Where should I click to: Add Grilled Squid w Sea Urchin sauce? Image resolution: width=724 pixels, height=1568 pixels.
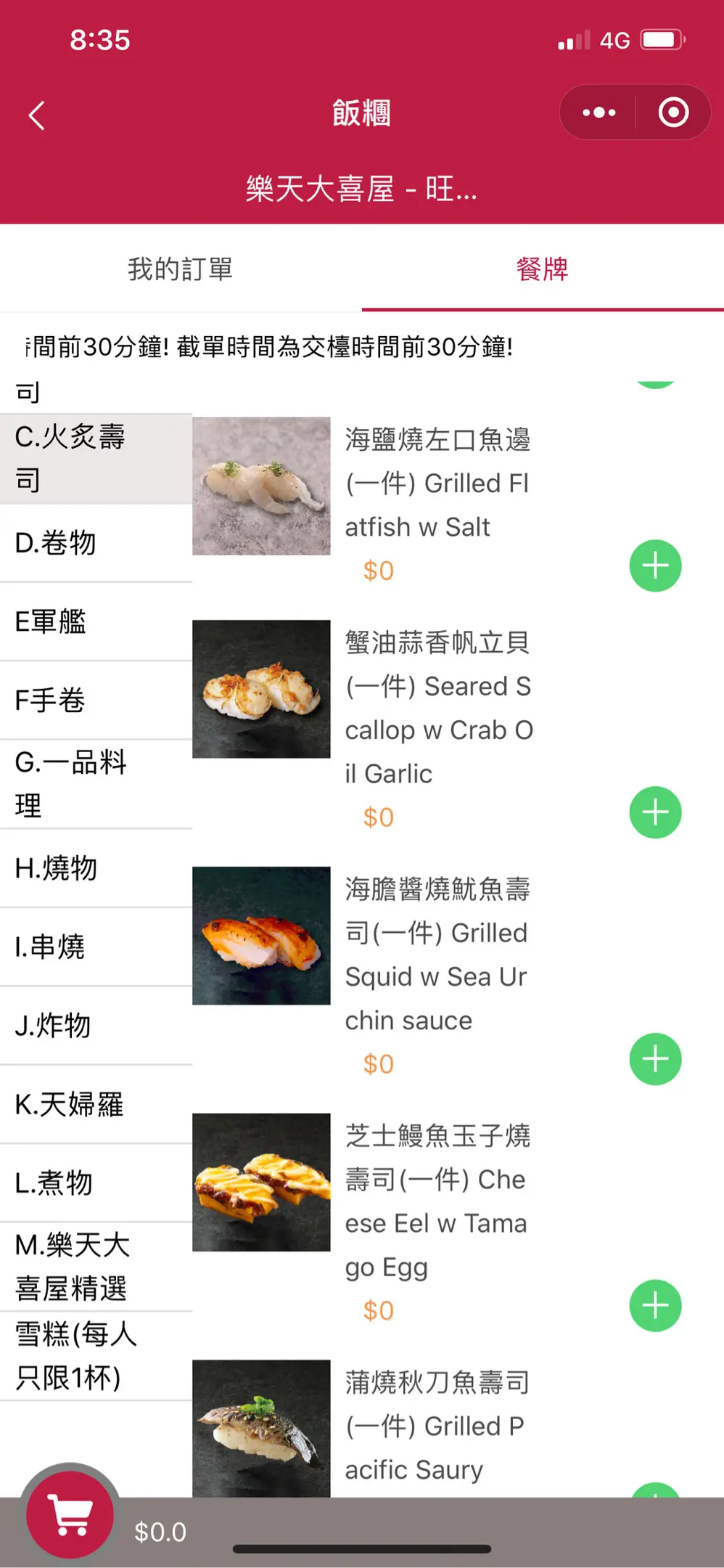coord(655,1059)
